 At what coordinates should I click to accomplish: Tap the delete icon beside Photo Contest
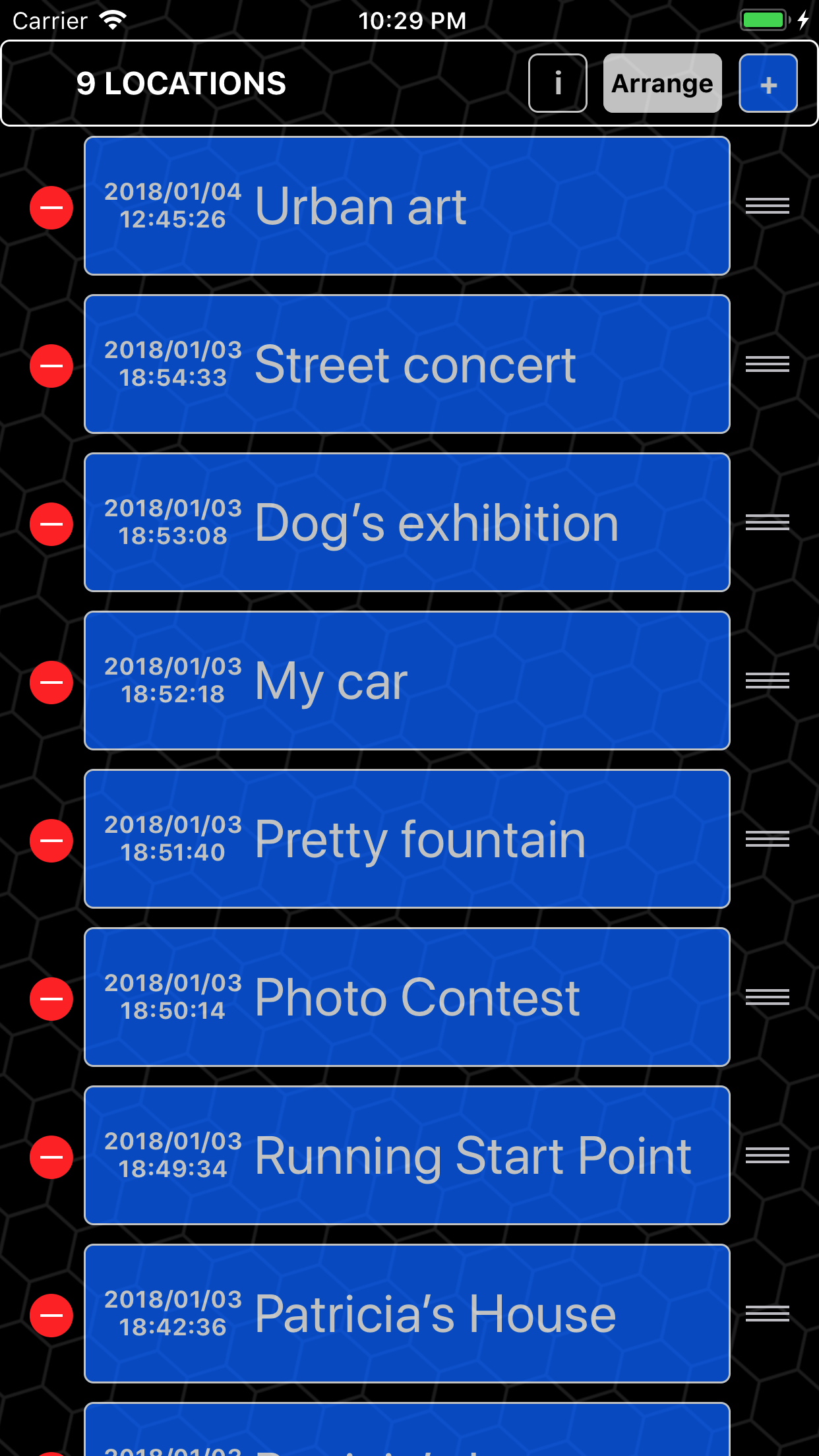click(51, 998)
